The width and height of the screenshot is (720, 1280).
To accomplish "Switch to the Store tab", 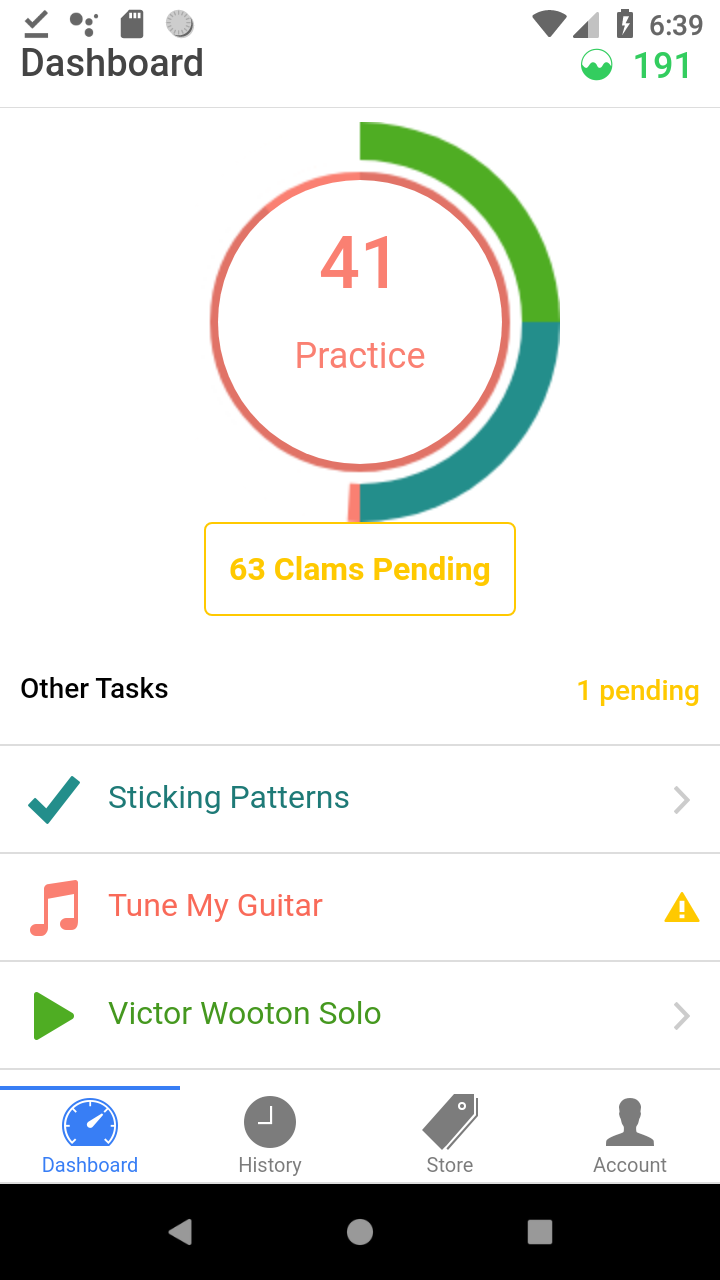I will pyautogui.click(x=450, y=1135).
